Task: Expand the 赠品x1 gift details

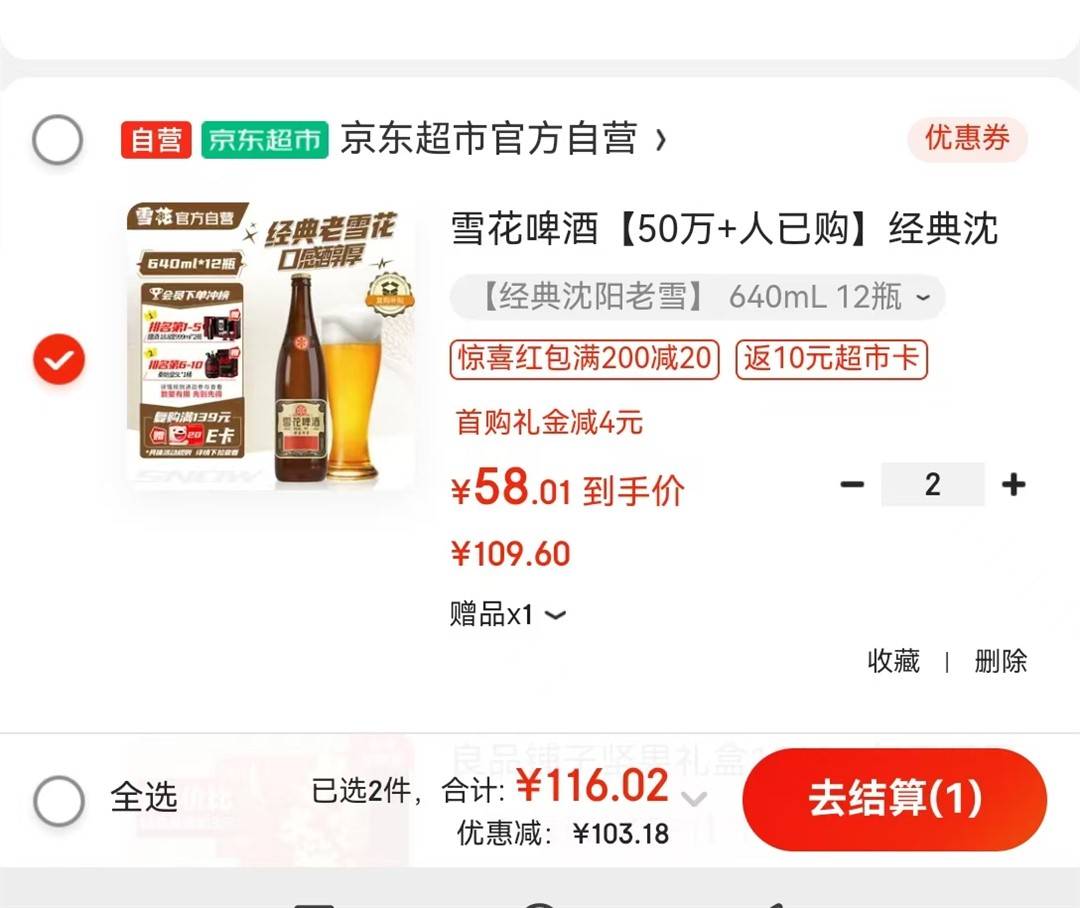Action: [x=508, y=614]
